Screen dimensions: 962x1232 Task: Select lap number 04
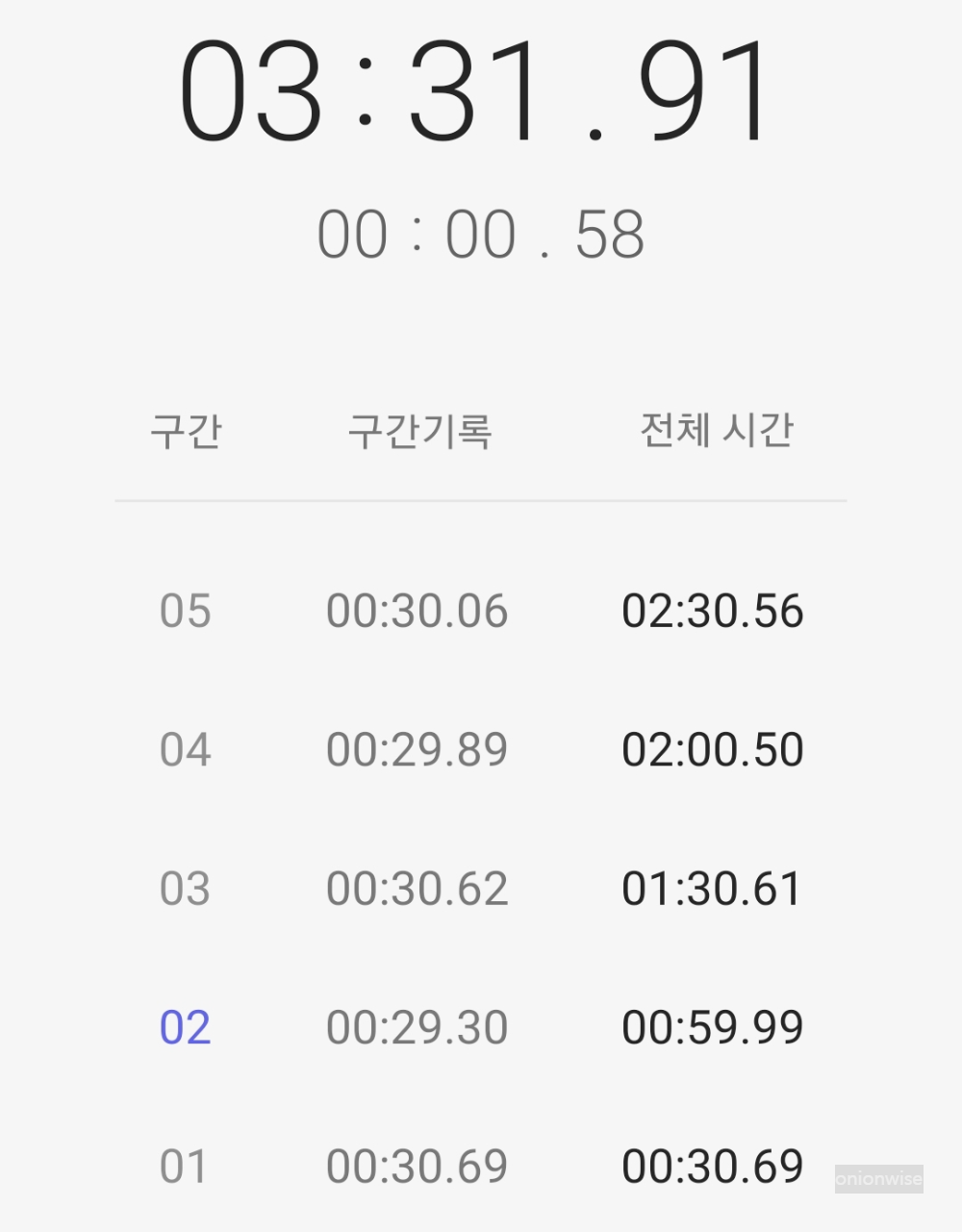click(187, 748)
